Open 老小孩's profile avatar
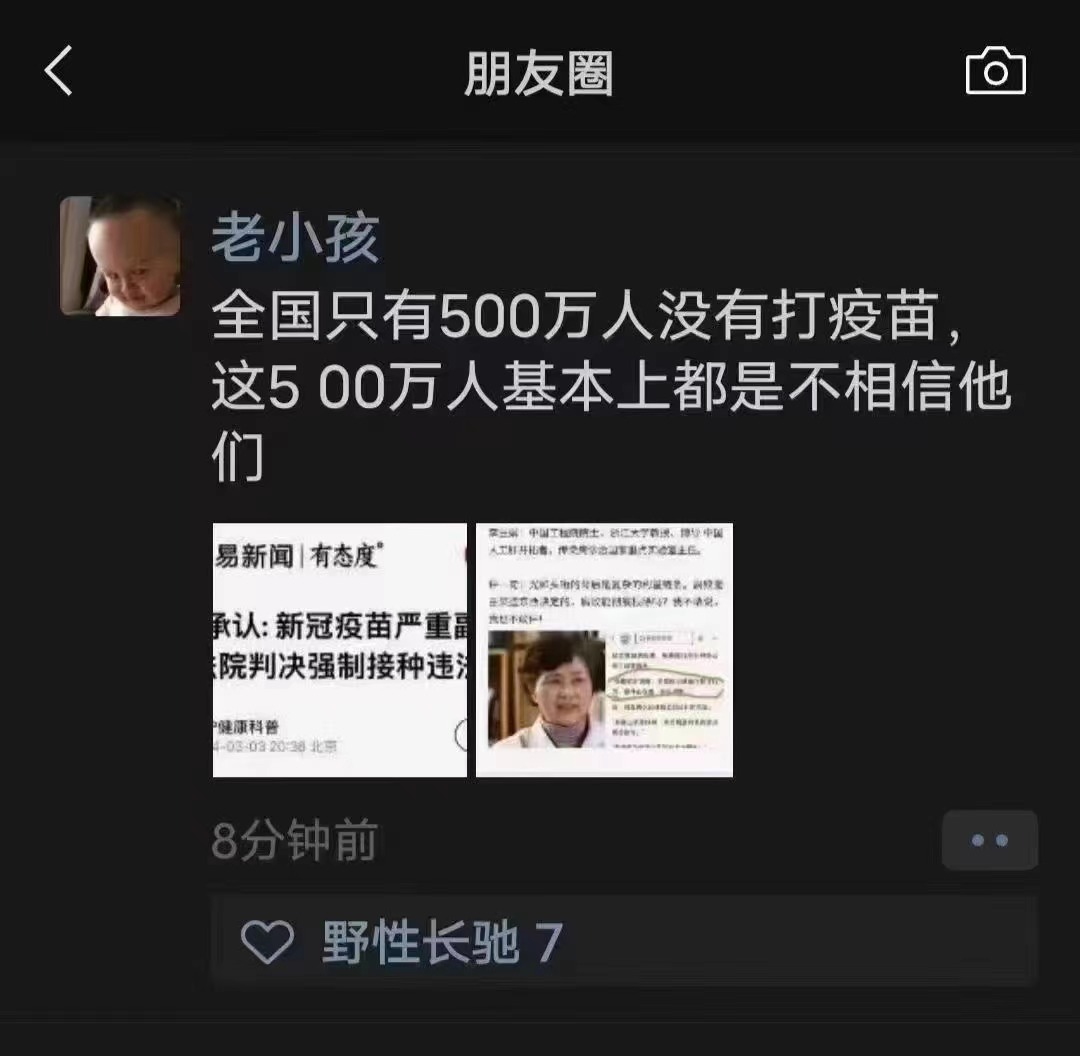Image resolution: width=1080 pixels, height=1056 pixels. tap(120, 256)
